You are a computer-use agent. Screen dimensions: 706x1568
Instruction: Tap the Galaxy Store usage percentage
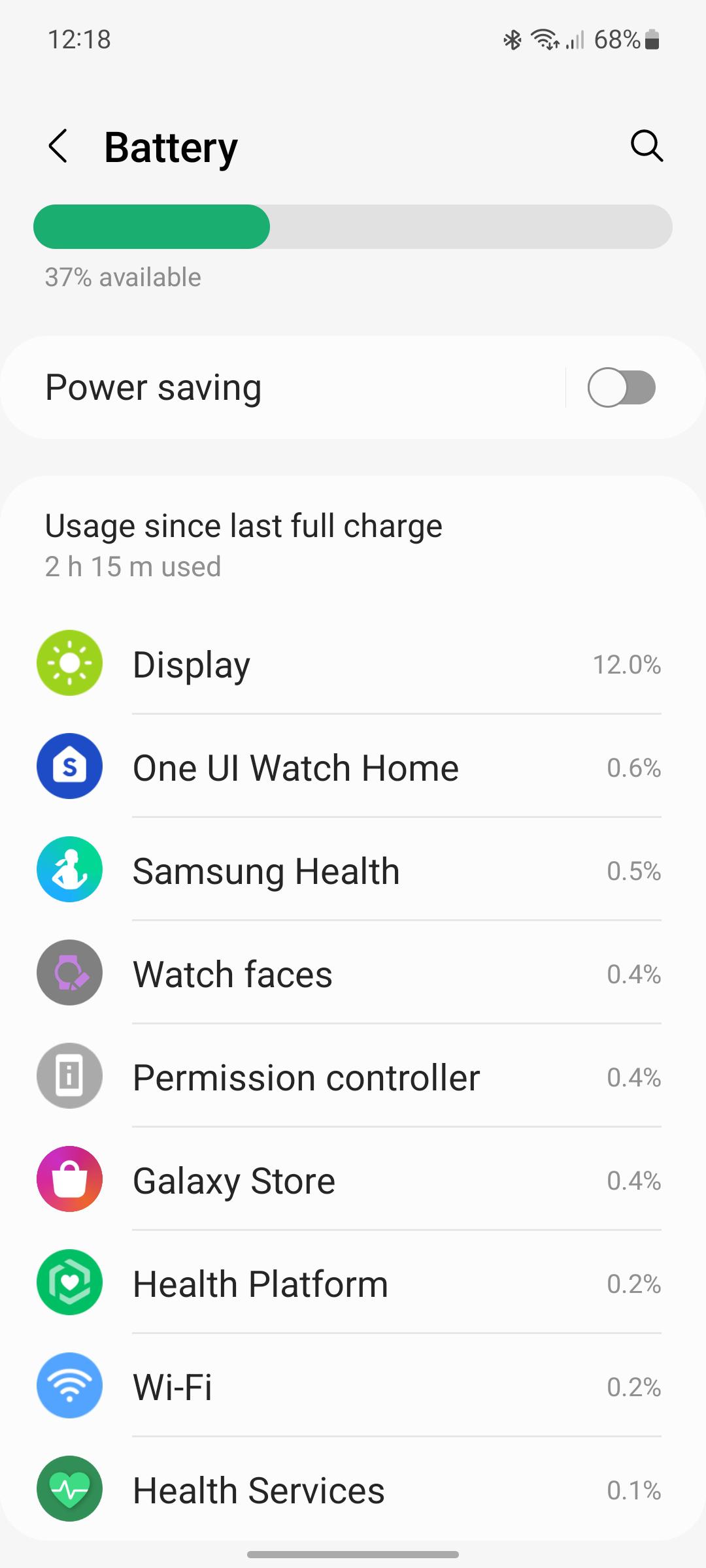point(633,1181)
